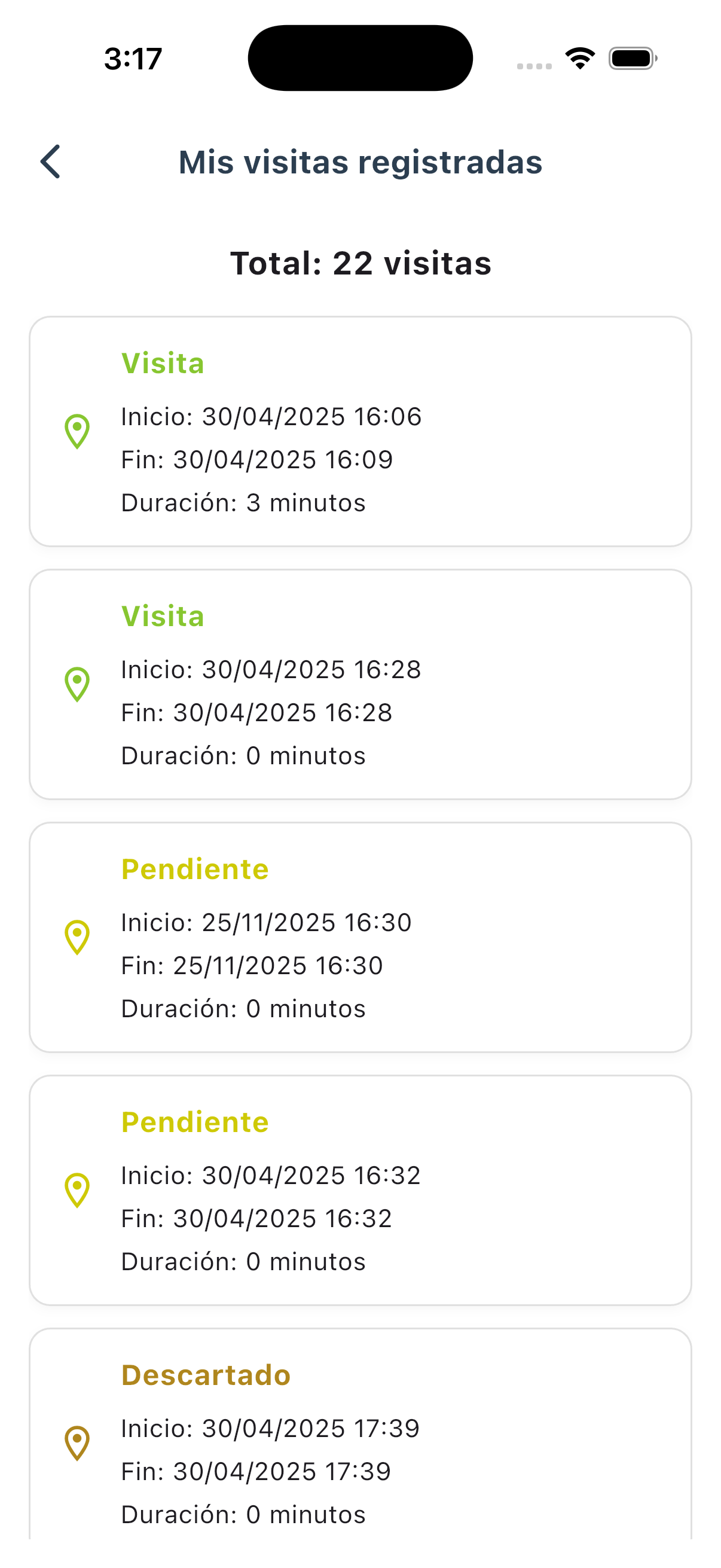Tap 'Inicio: 30/04/2025 16:28' on second Visita
This screenshot has height=1568, width=721.
click(271, 670)
